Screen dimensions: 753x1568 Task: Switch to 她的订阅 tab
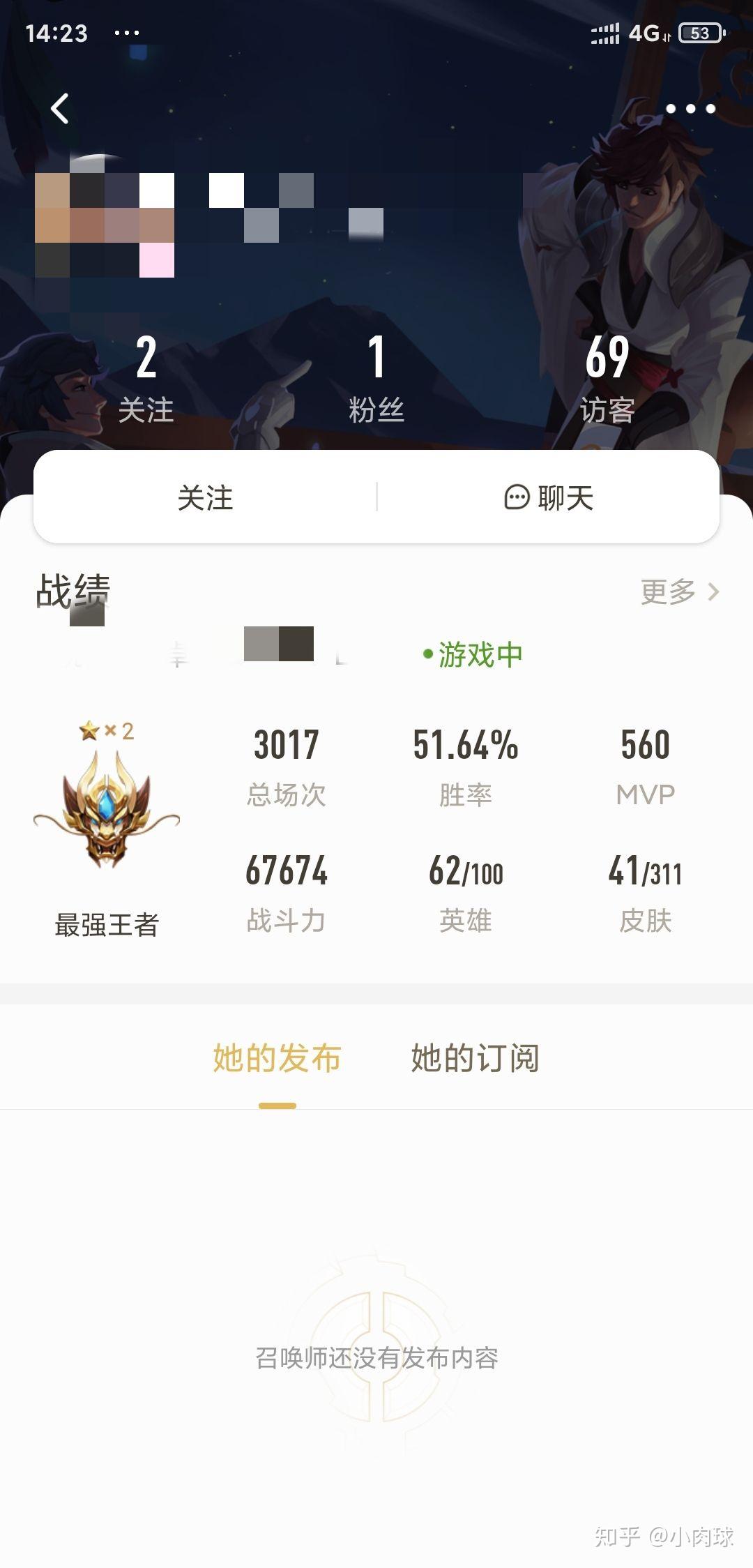tap(475, 1057)
